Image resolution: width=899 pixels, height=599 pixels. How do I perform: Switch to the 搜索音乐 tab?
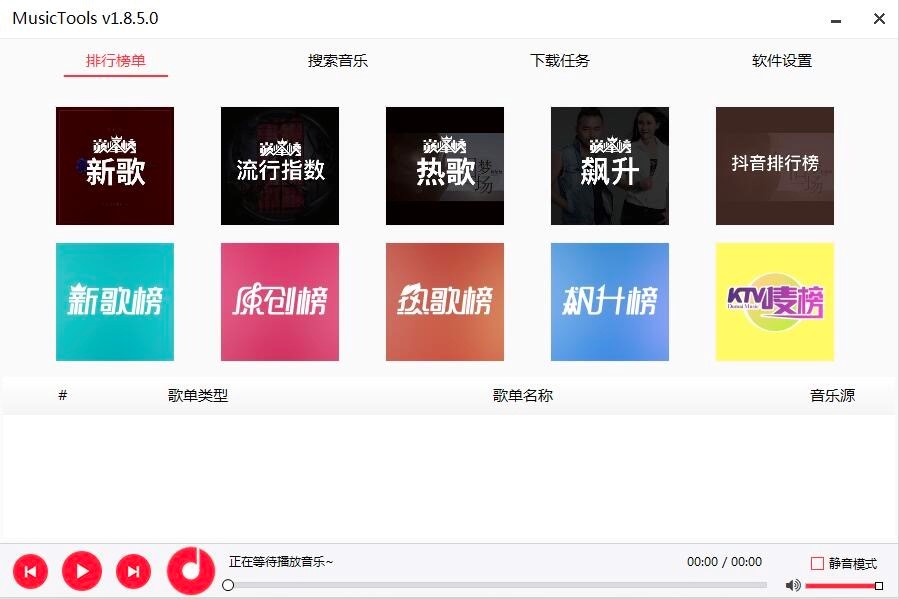click(x=337, y=61)
